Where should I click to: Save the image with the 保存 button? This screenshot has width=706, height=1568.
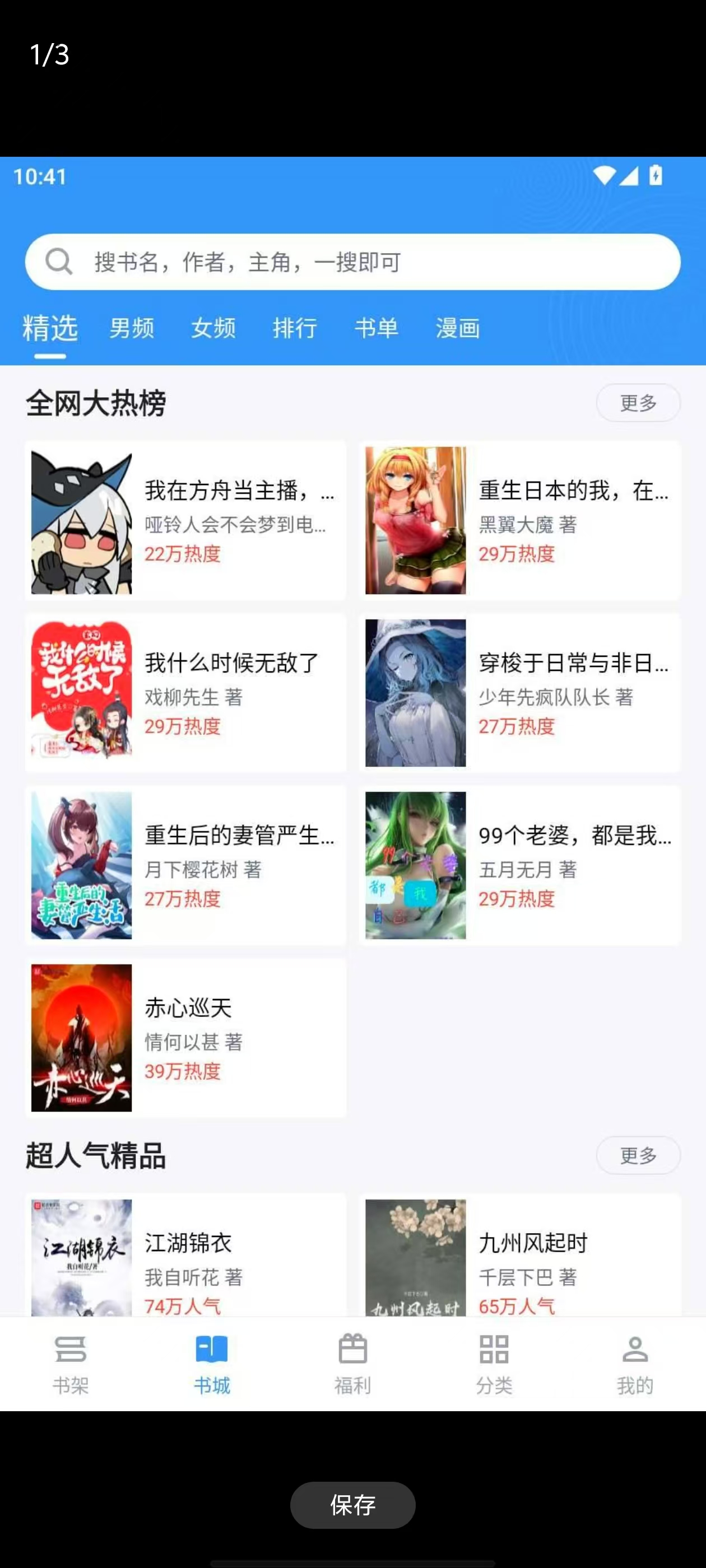[x=352, y=1505]
